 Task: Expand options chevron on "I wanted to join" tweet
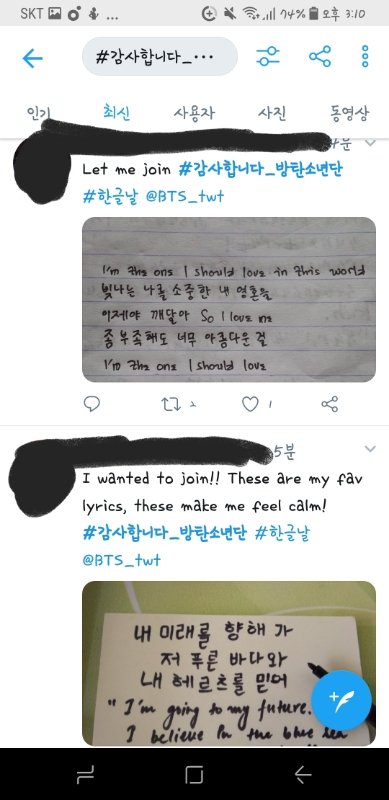(370, 449)
